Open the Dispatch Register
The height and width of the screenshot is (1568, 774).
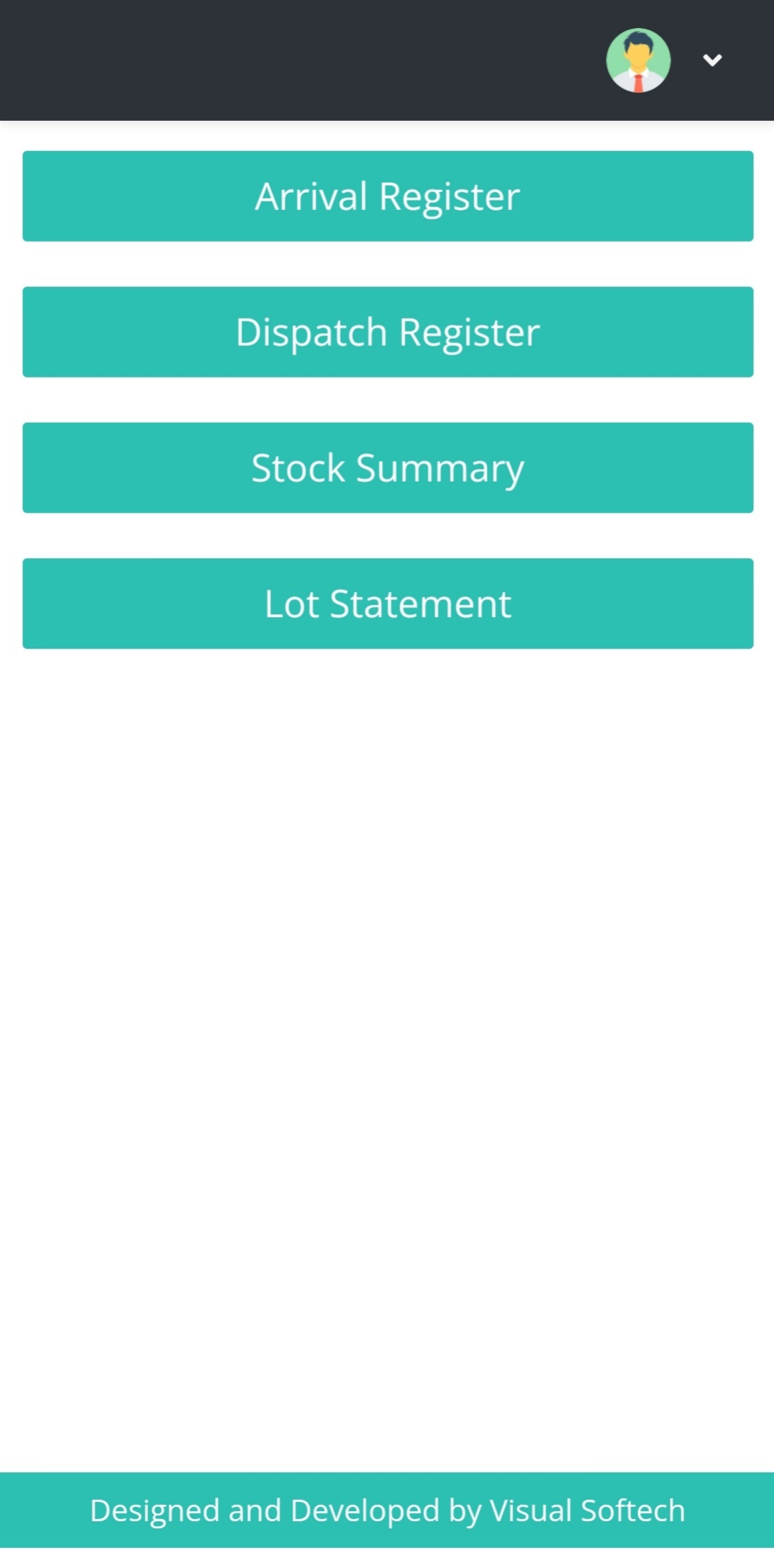coord(388,332)
